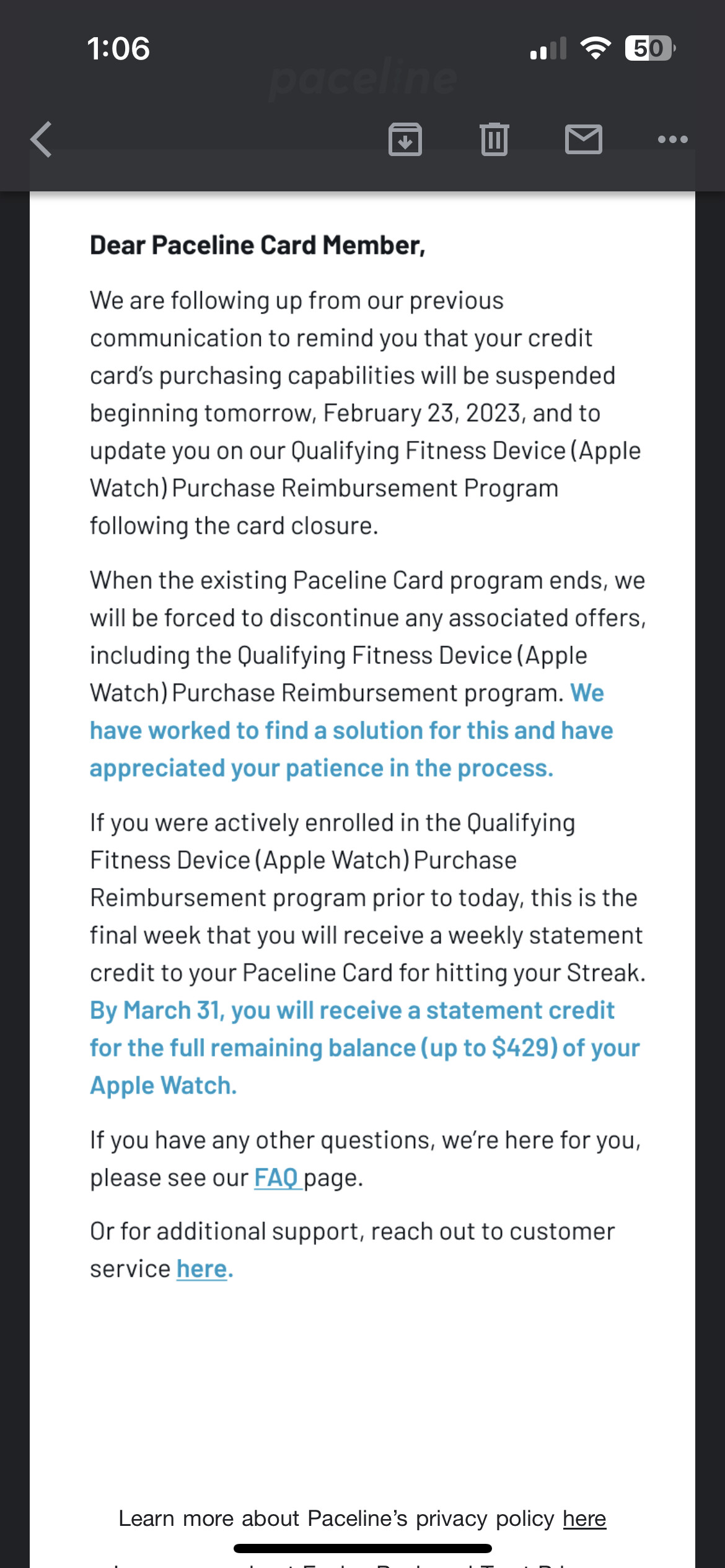Delete this email with trash icon
Viewport: 725px width, 1568px height.
(494, 139)
